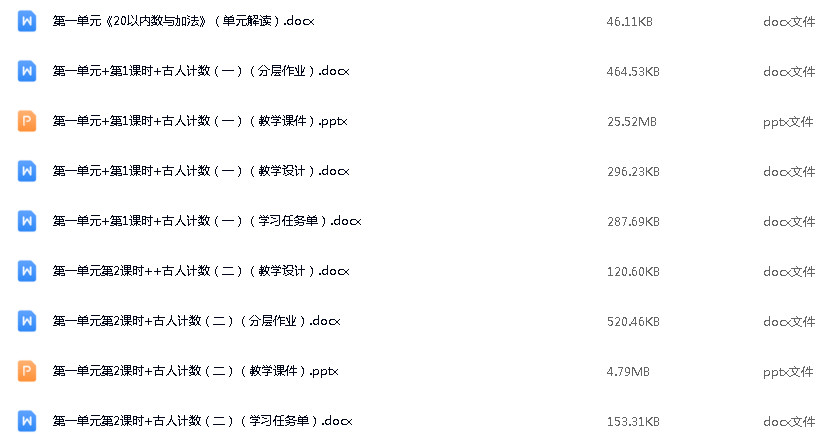
Task: Open 第2课时 古人计数(二)(教学设计).docx
Action: coord(200,271)
